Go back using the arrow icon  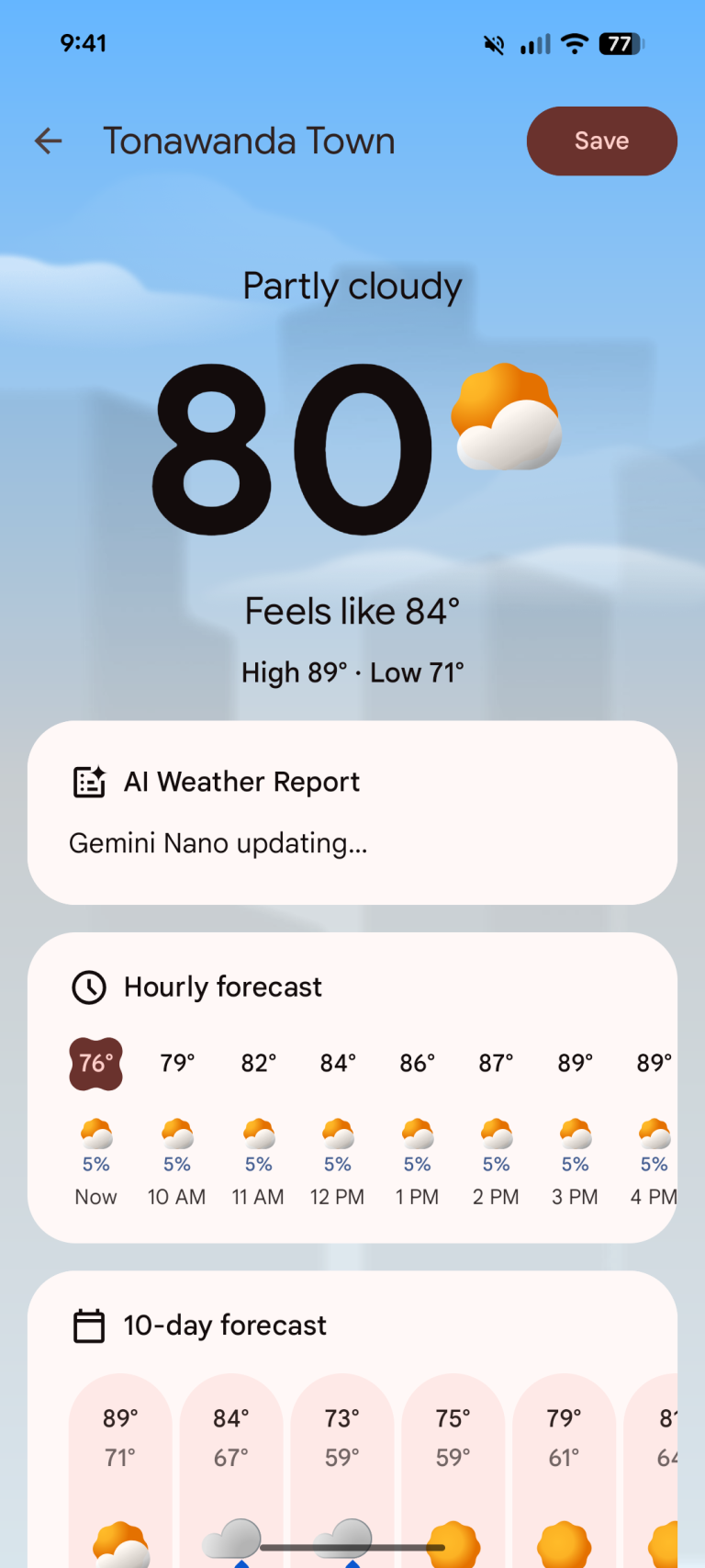(x=48, y=141)
